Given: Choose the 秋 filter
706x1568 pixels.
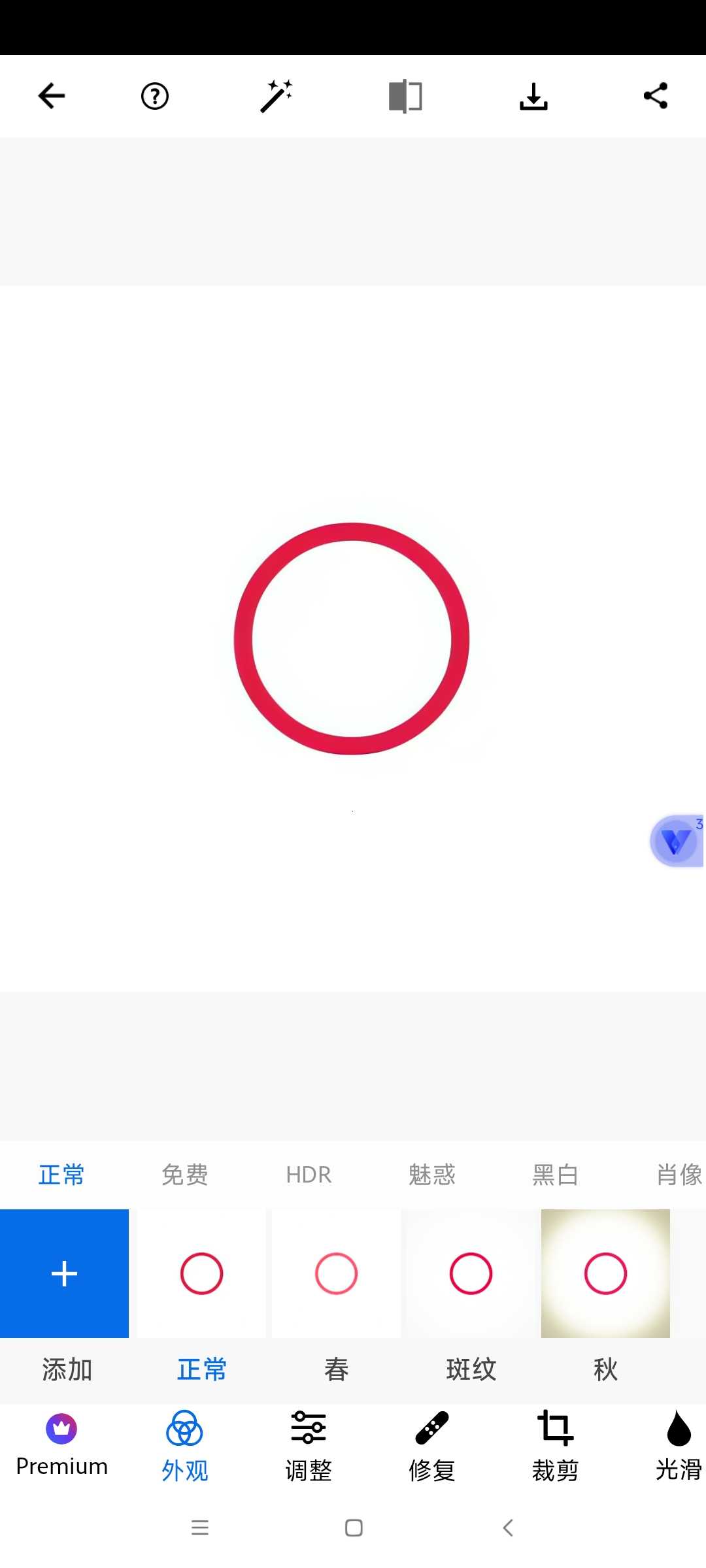Looking at the screenshot, I should 605,1273.
